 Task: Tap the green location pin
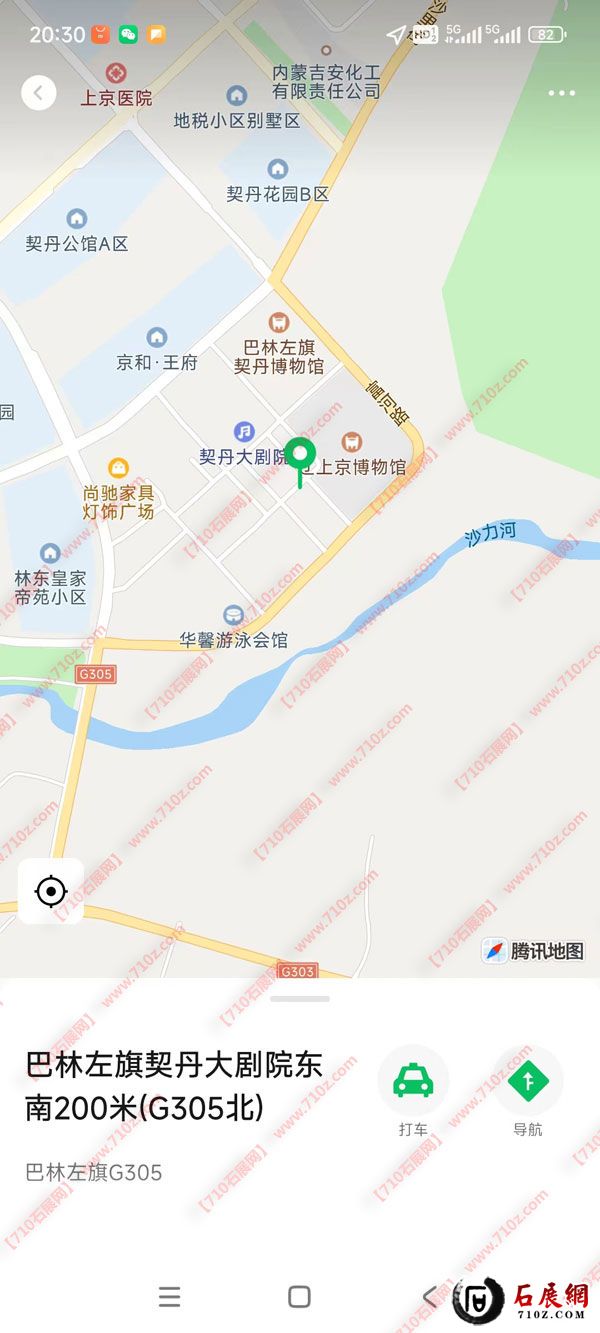tap(300, 455)
